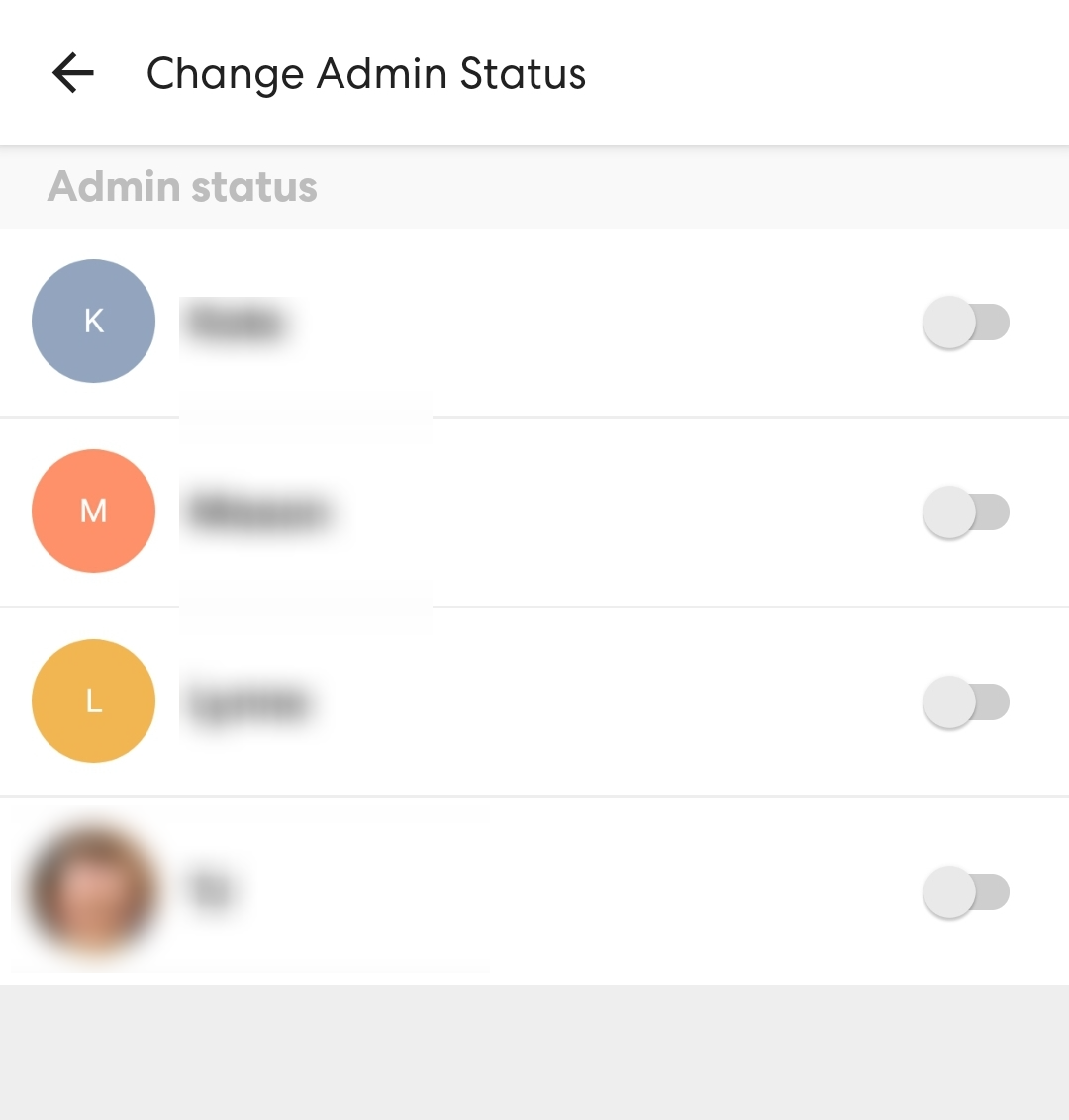Toggle admin switch for member with photo
This screenshot has width=1069, height=1120.
[x=966, y=892]
